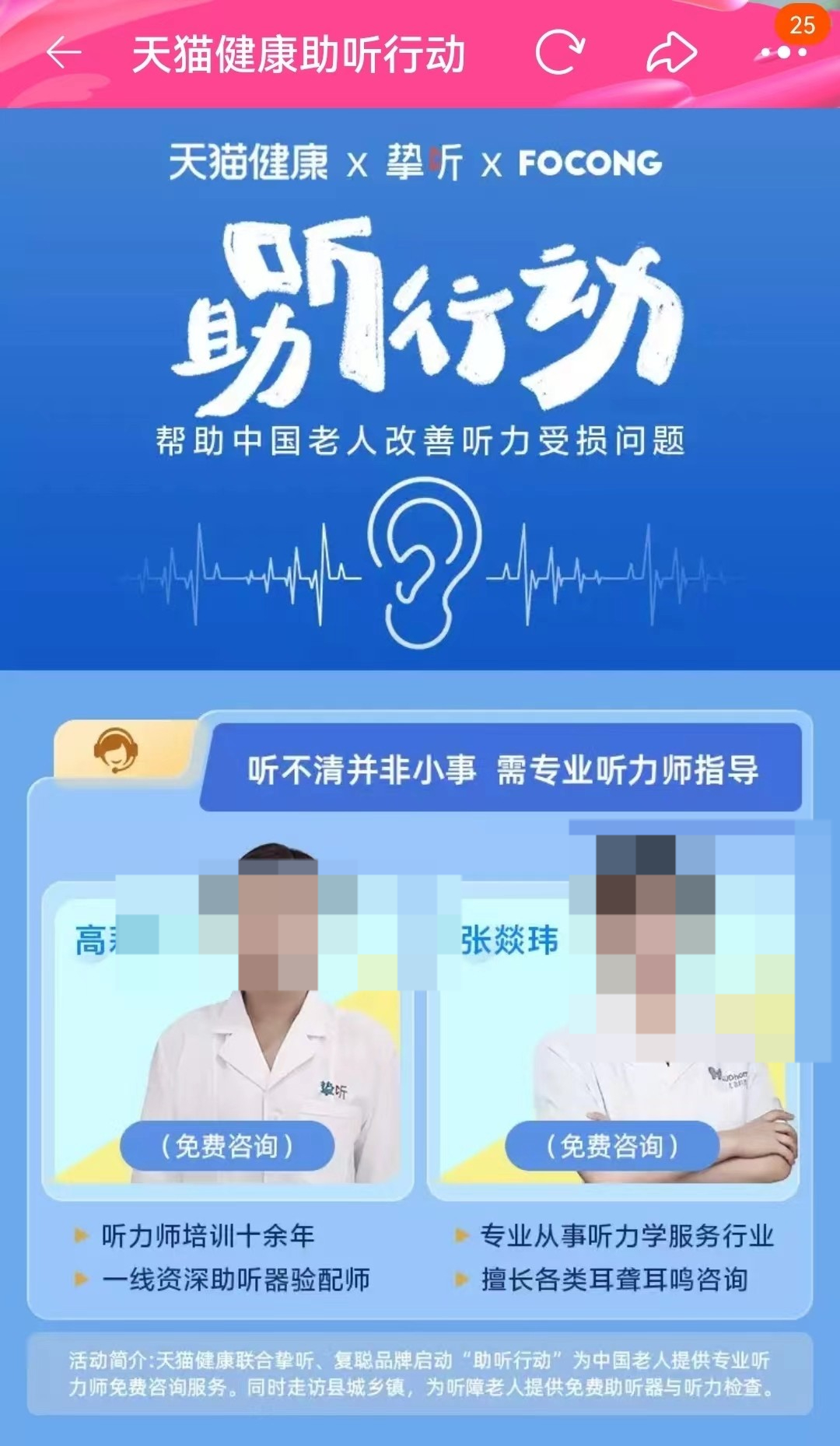Viewport: 840px width, 1446px height.
Task: Go back with the arrow icon
Action: point(64,53)
